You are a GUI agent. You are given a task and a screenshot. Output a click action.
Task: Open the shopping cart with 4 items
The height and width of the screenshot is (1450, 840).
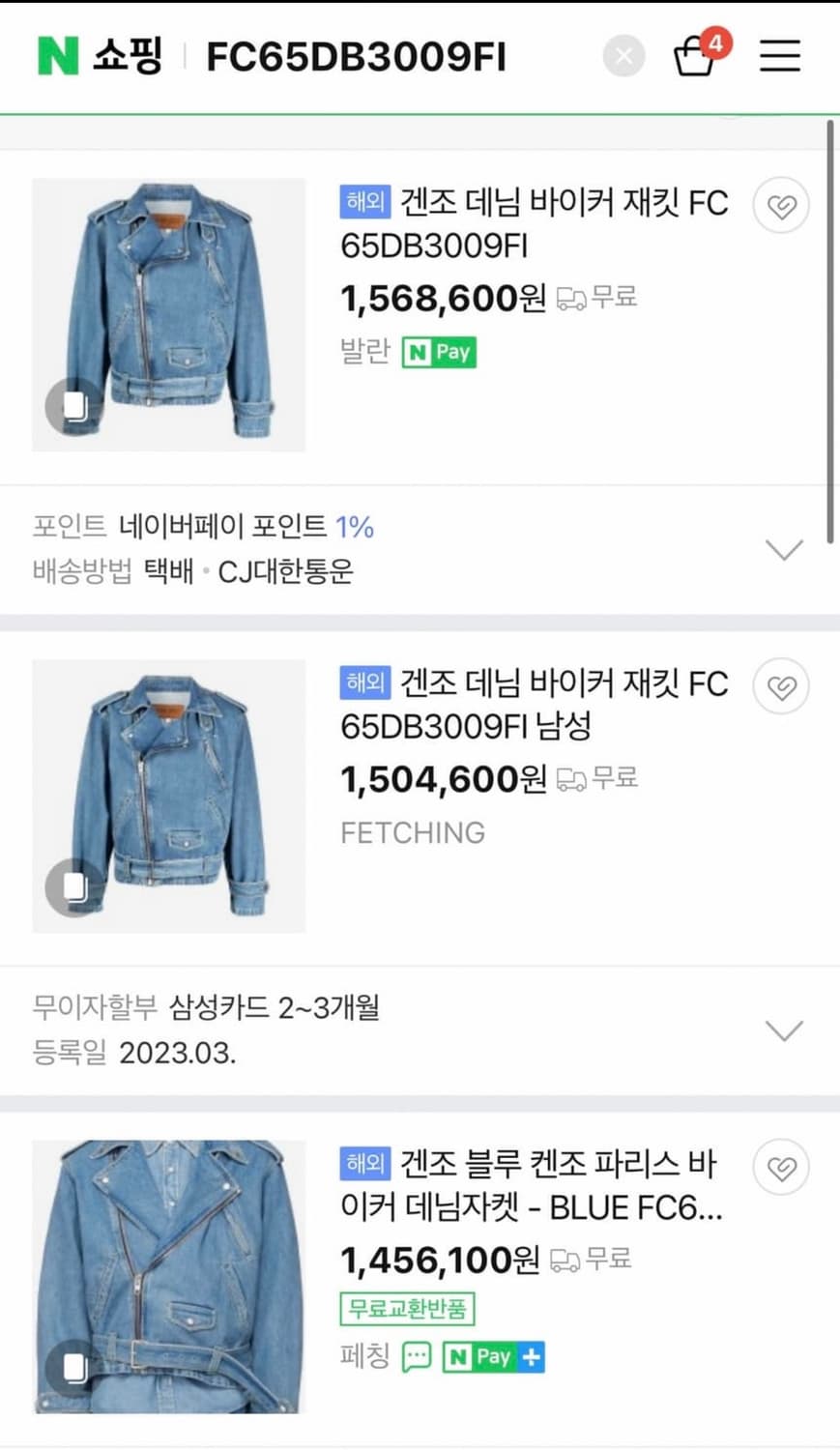tap(692, 55)
